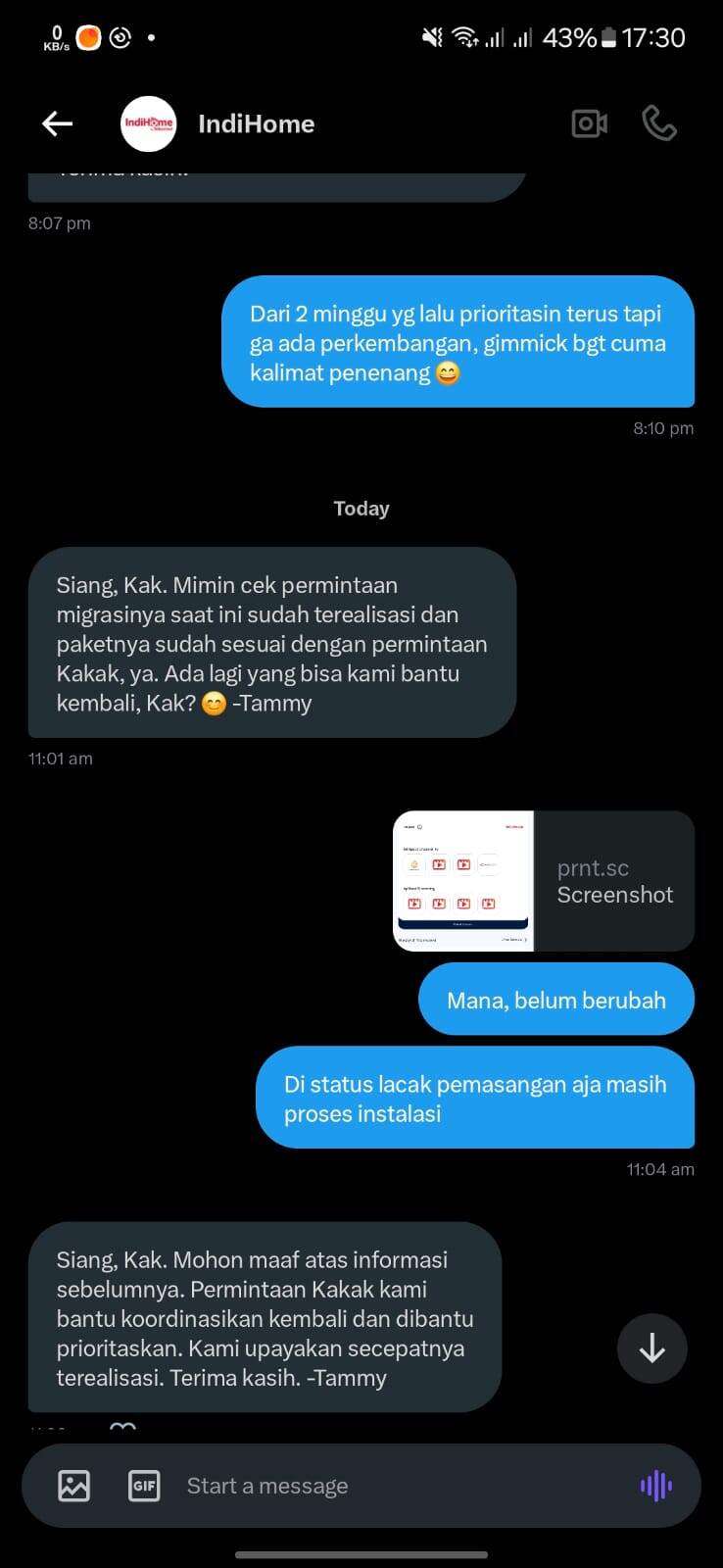Start a video call with IndiHome
The height and width of the screenshot is (1568, 723).
coord(589,123)
